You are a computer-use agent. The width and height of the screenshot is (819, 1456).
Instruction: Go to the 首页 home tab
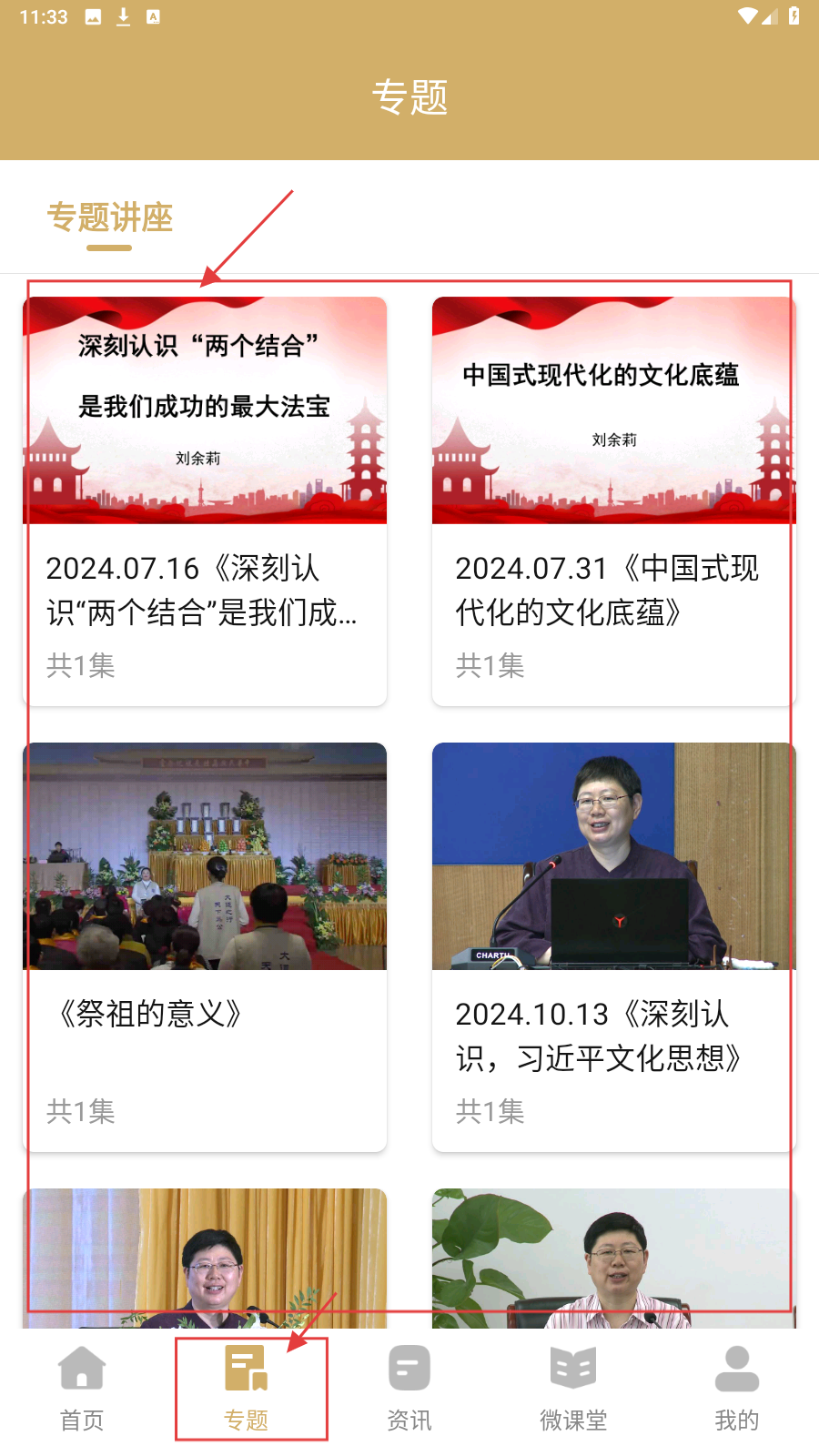pyautogui.click(x=82, y=1388)
